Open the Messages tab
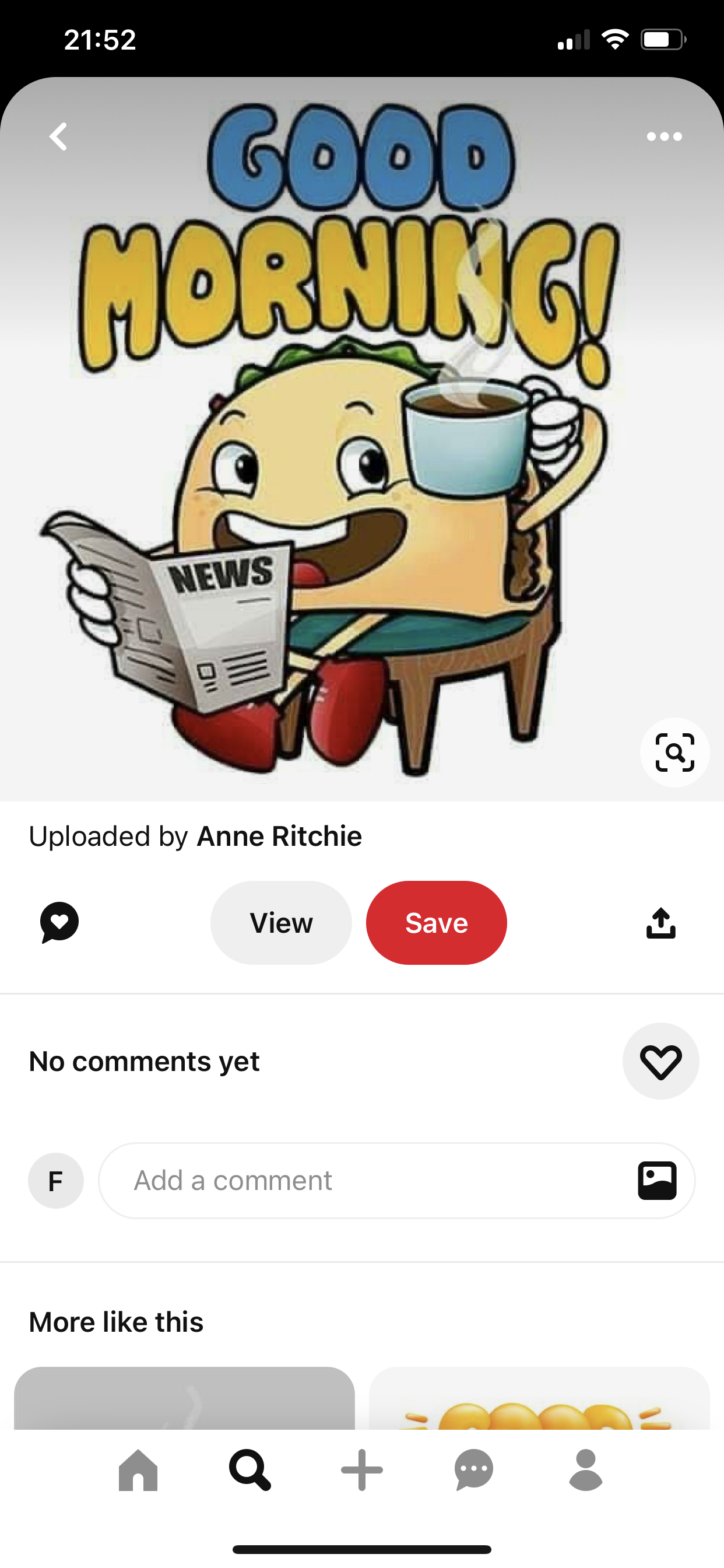Image resolution: width=724 pixels, height=1568 pixels. [474, 1470]
